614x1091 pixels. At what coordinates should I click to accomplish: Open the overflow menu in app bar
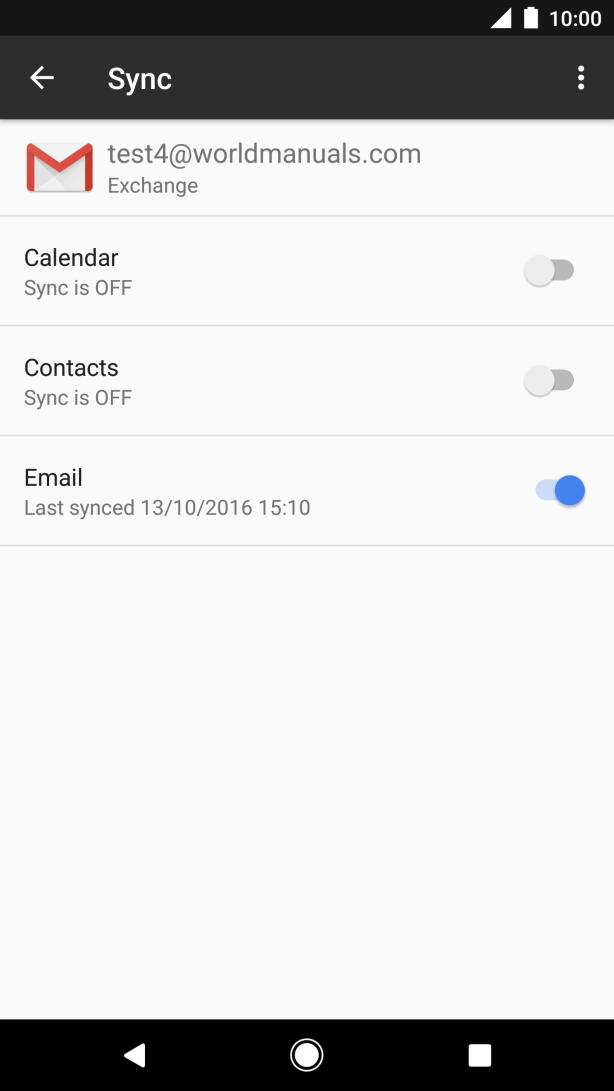click(581, 78)
